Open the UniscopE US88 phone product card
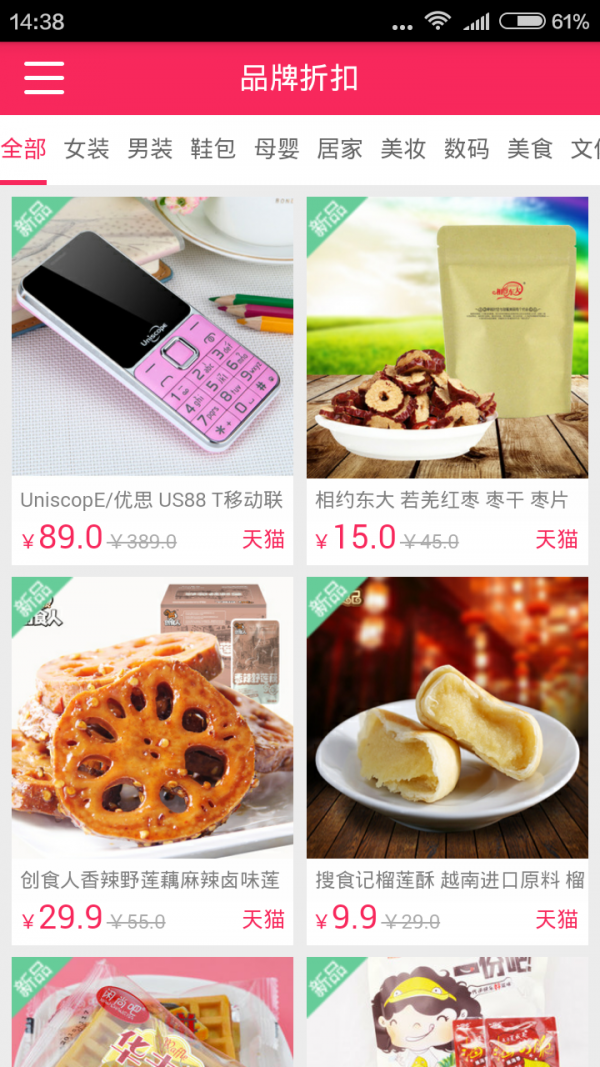600x1067 pixels. click(x=152, y=380)
